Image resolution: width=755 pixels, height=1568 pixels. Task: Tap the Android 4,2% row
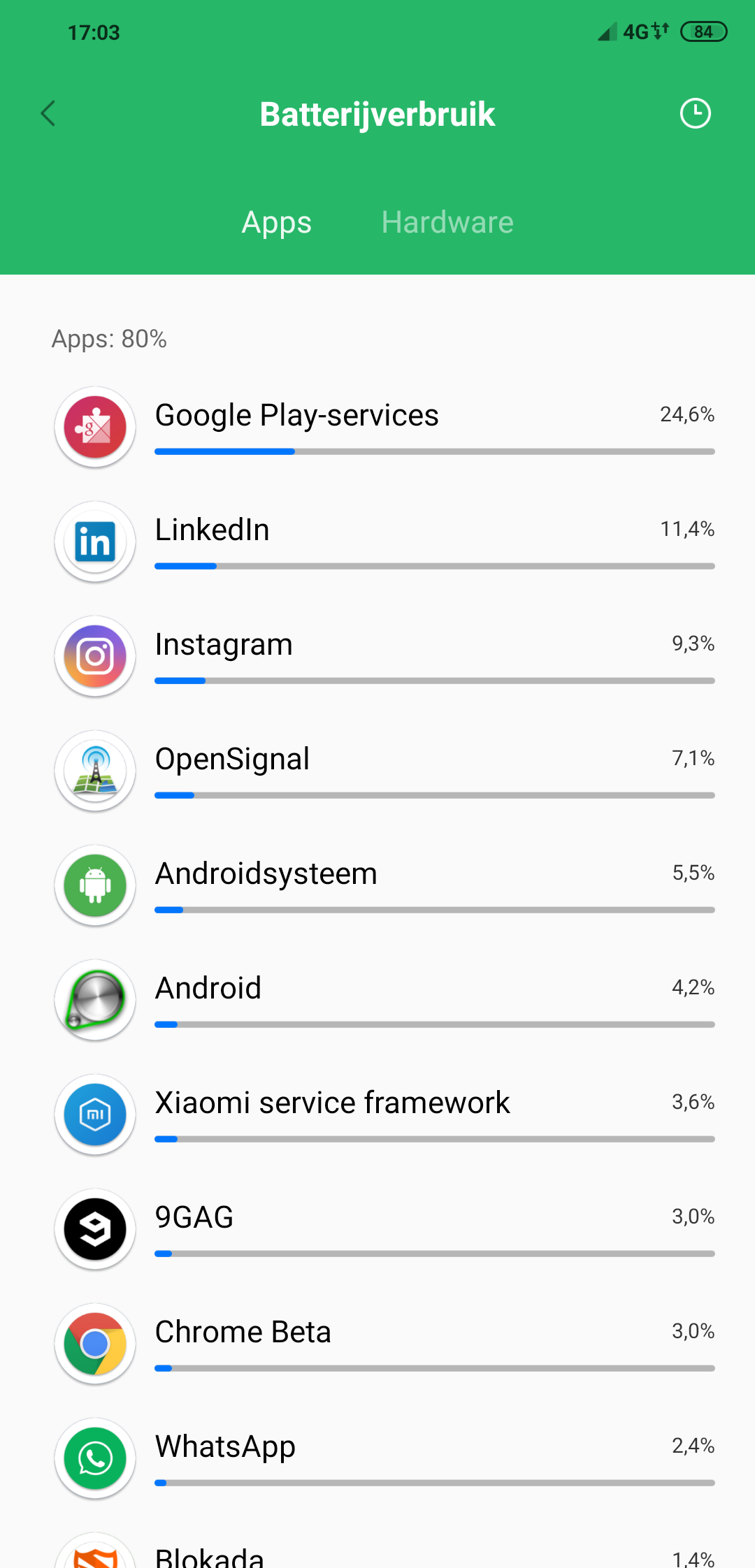click(377, 1000)
